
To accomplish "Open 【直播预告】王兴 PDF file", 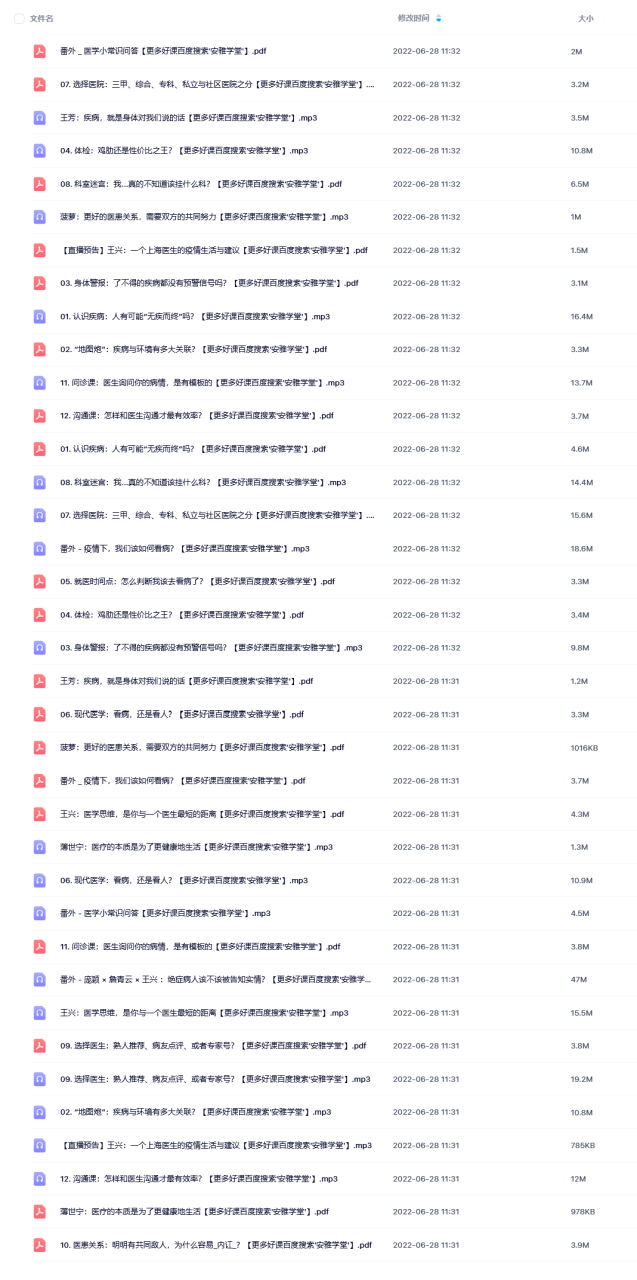I will [x=214, y=250].
